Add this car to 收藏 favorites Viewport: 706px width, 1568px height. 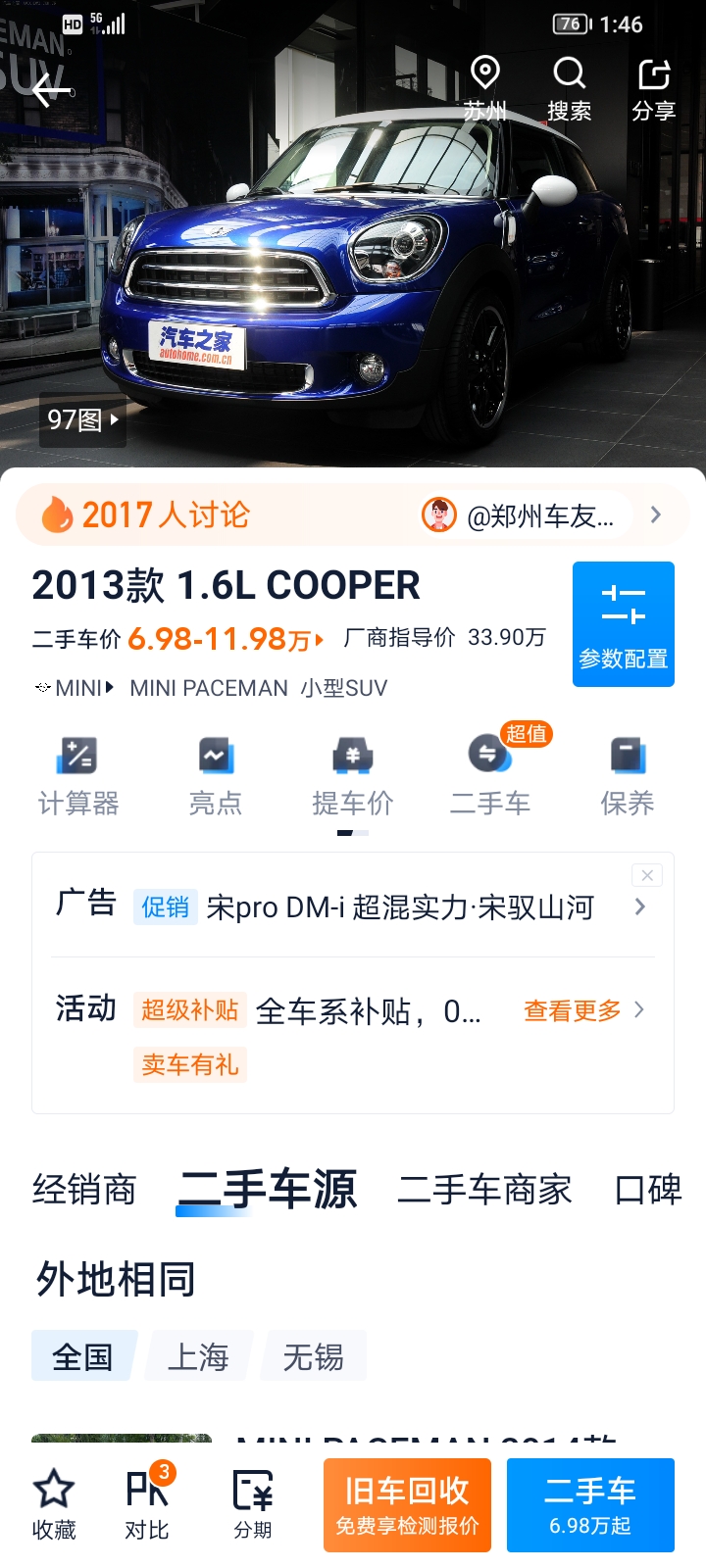tap(54, 1505)
